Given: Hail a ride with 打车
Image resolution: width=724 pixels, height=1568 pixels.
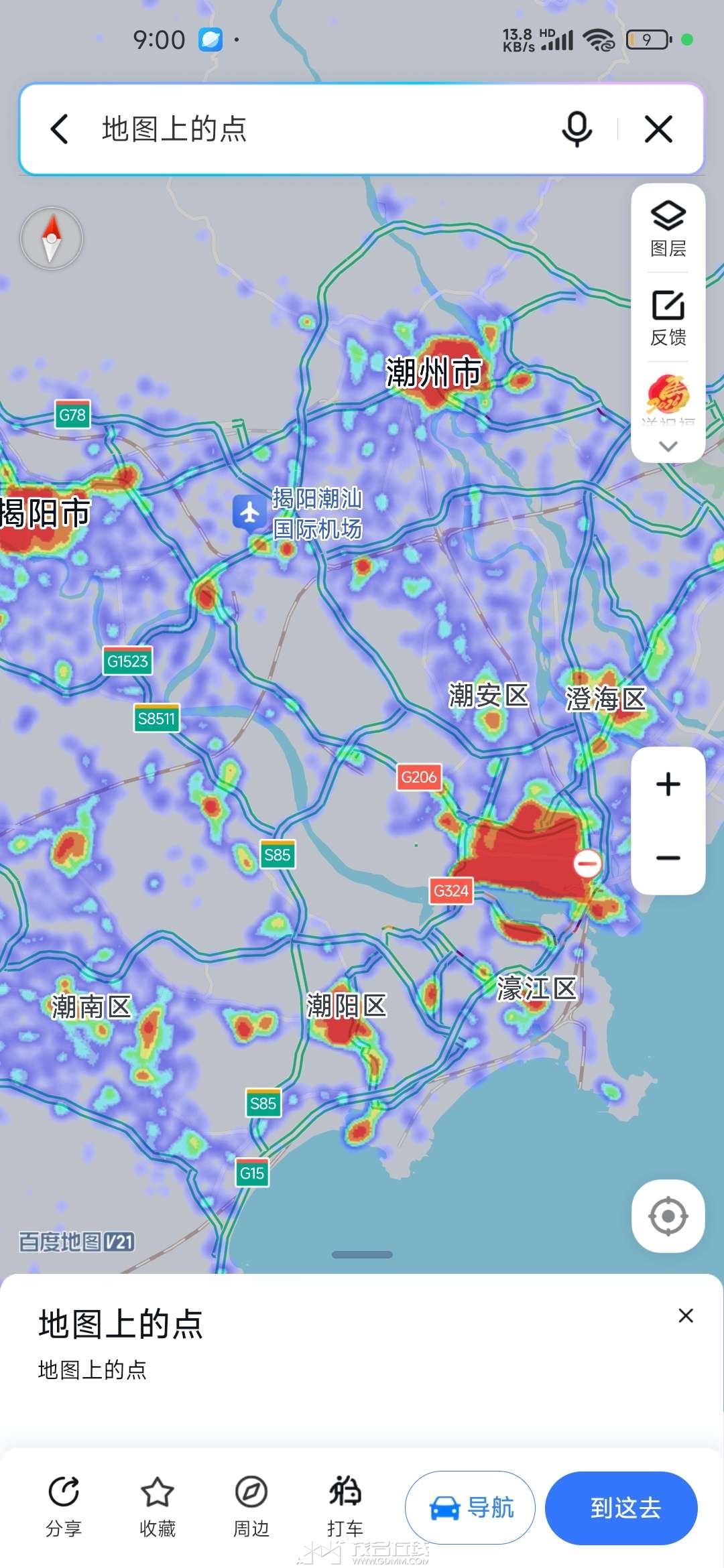Looking at the screenshot, I should pyautogui.click(x=345, y=1506).
